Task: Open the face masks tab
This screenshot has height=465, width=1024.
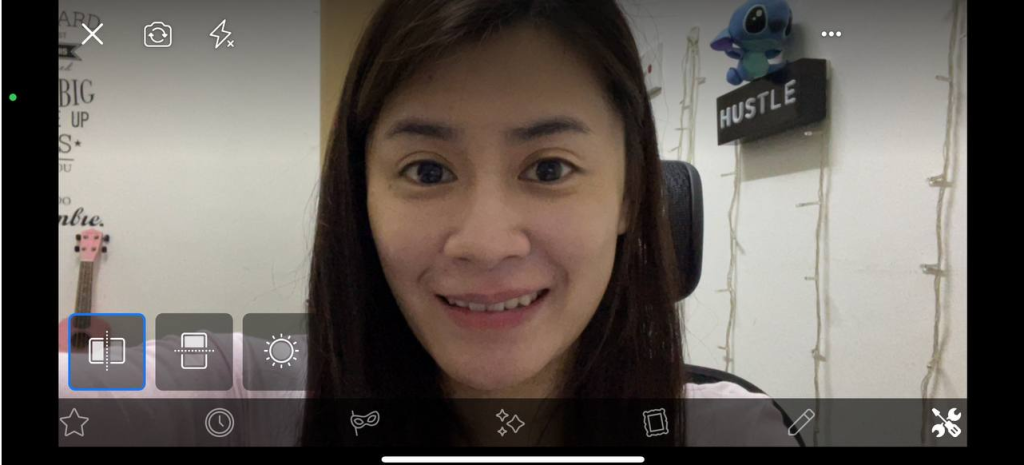Action: 364,423
